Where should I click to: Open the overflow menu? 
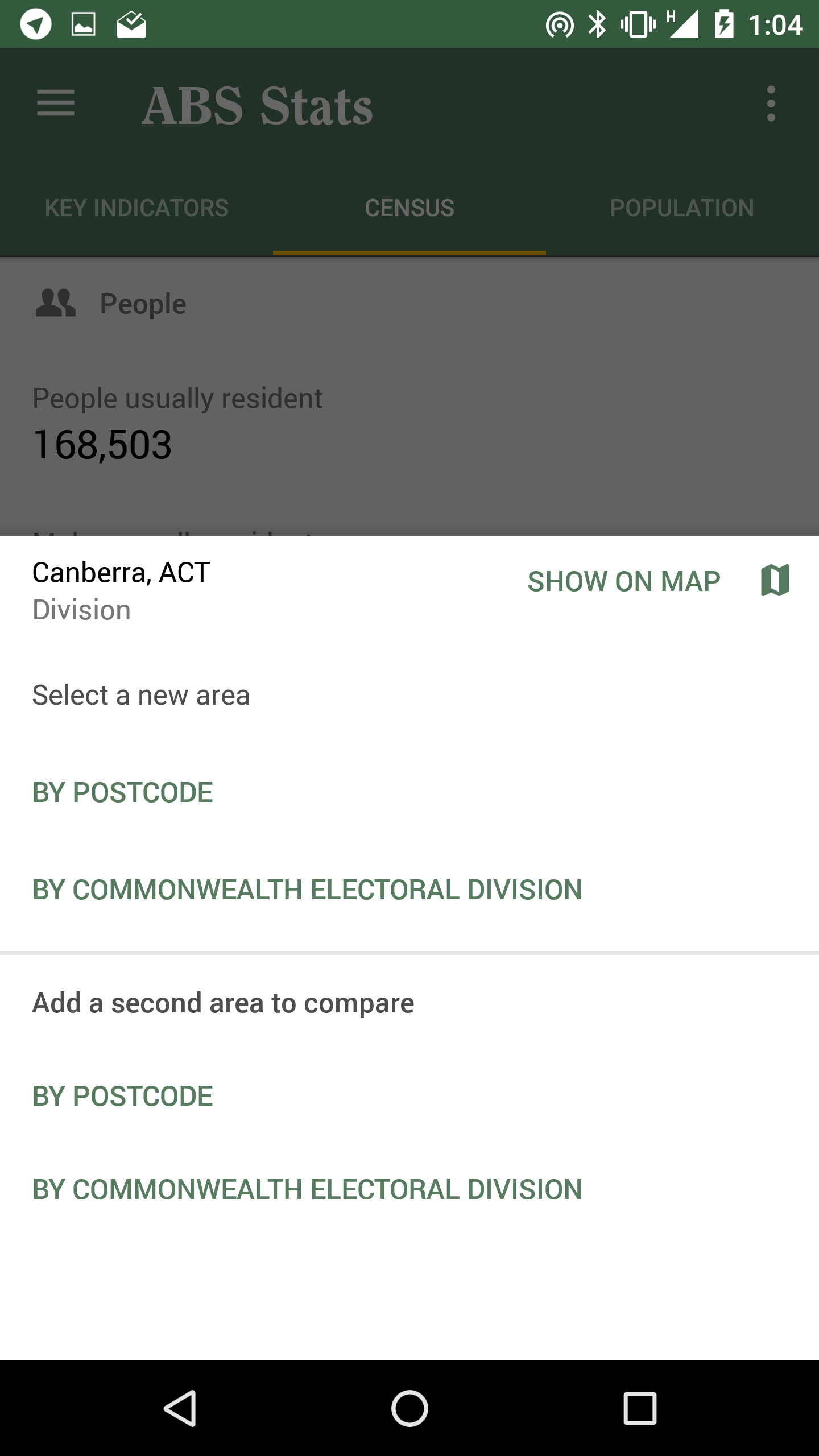click(771, 104)
